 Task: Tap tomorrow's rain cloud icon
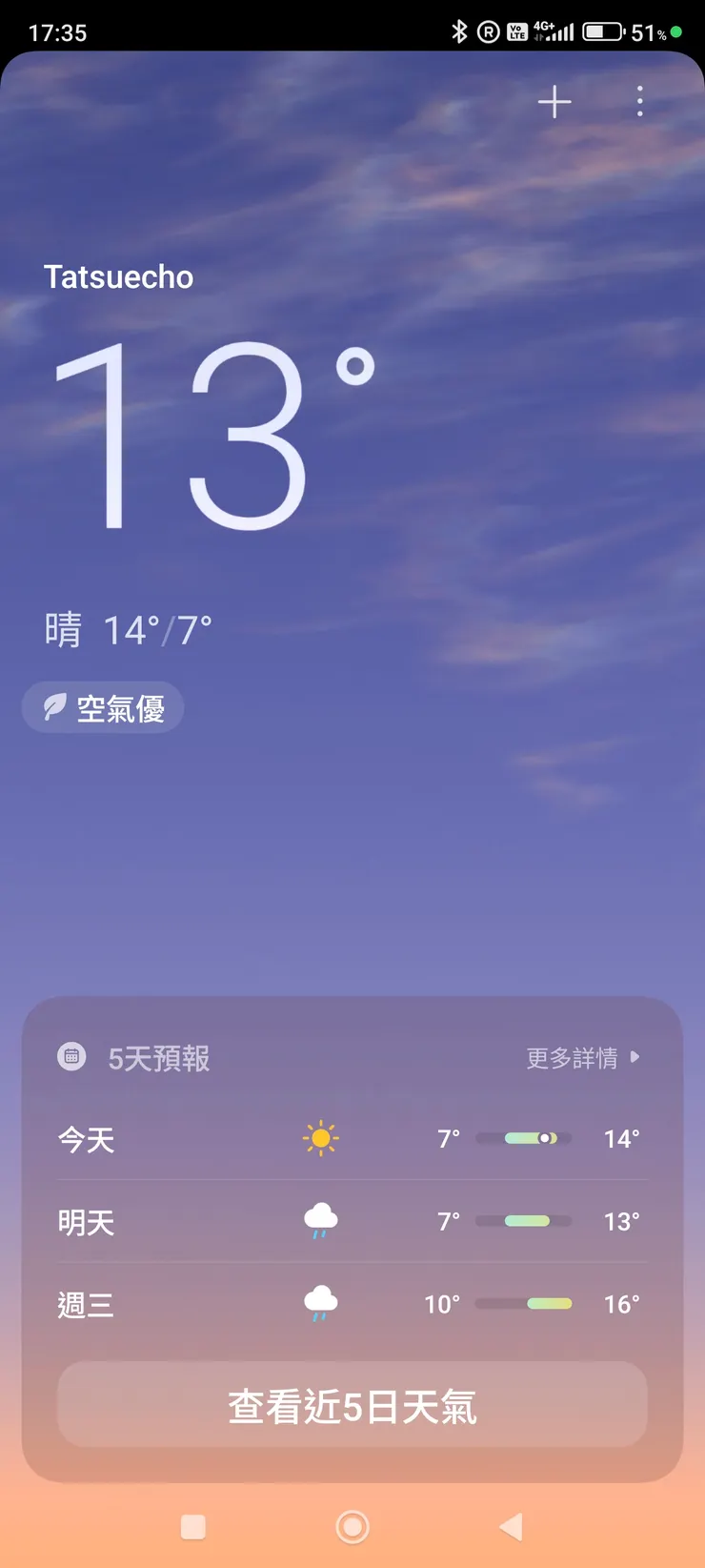tap(320, 1221)
